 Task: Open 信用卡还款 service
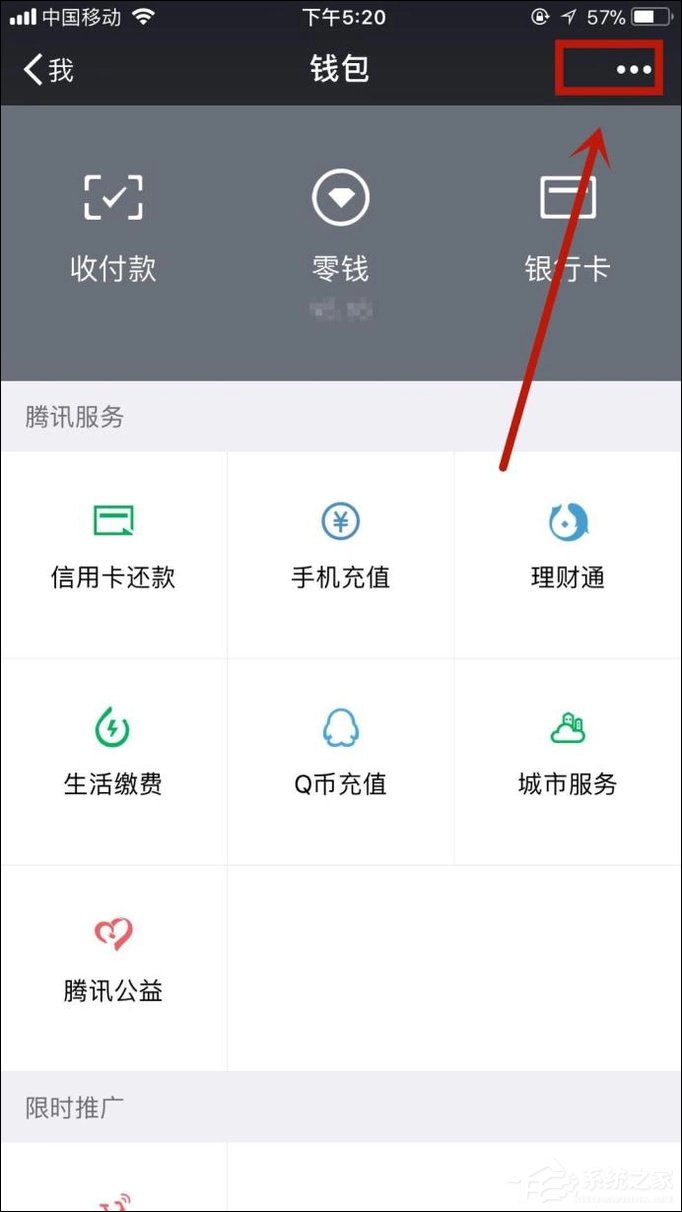(x=113, y=548)
